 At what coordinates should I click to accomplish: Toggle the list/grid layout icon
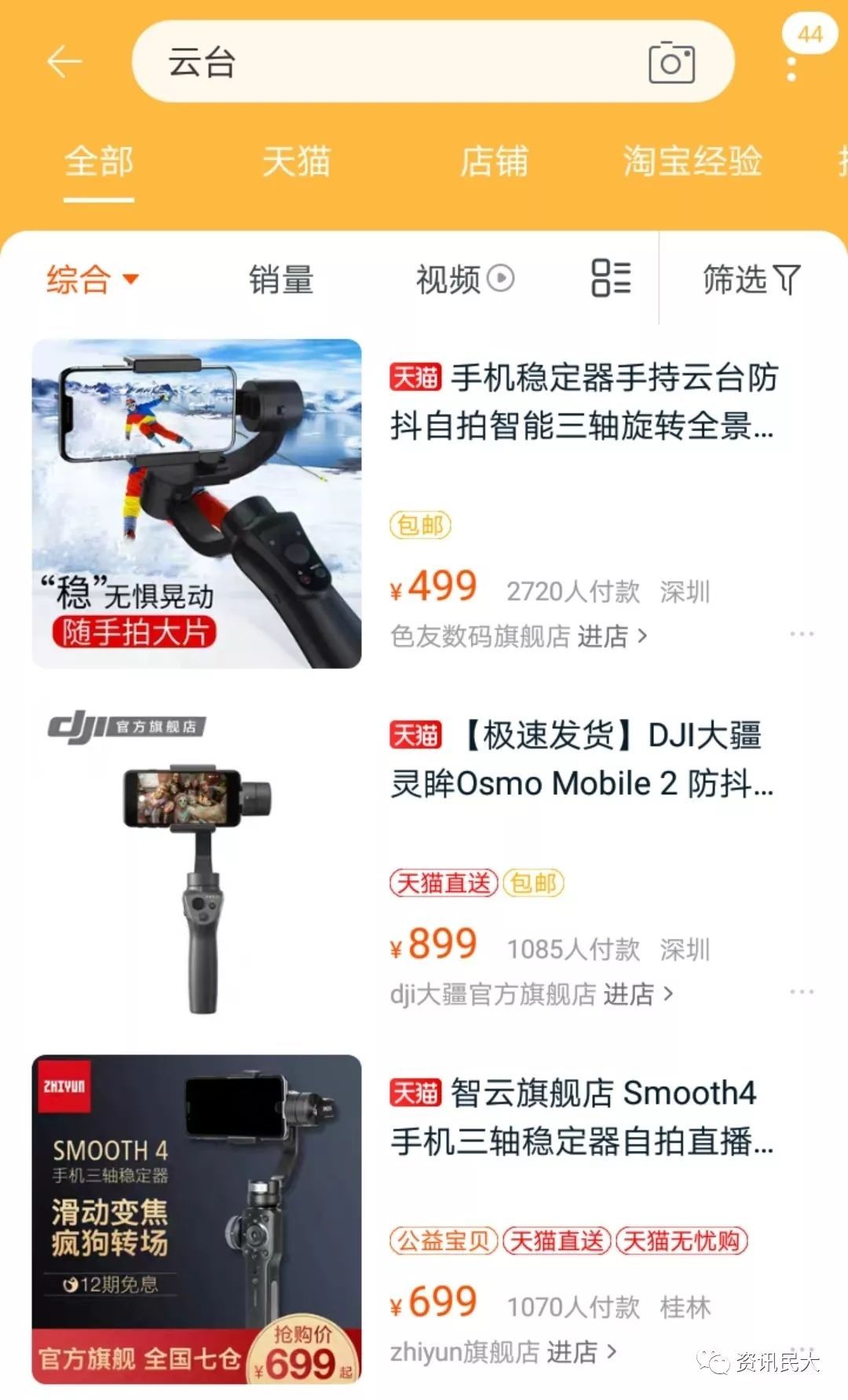[611, 278]
